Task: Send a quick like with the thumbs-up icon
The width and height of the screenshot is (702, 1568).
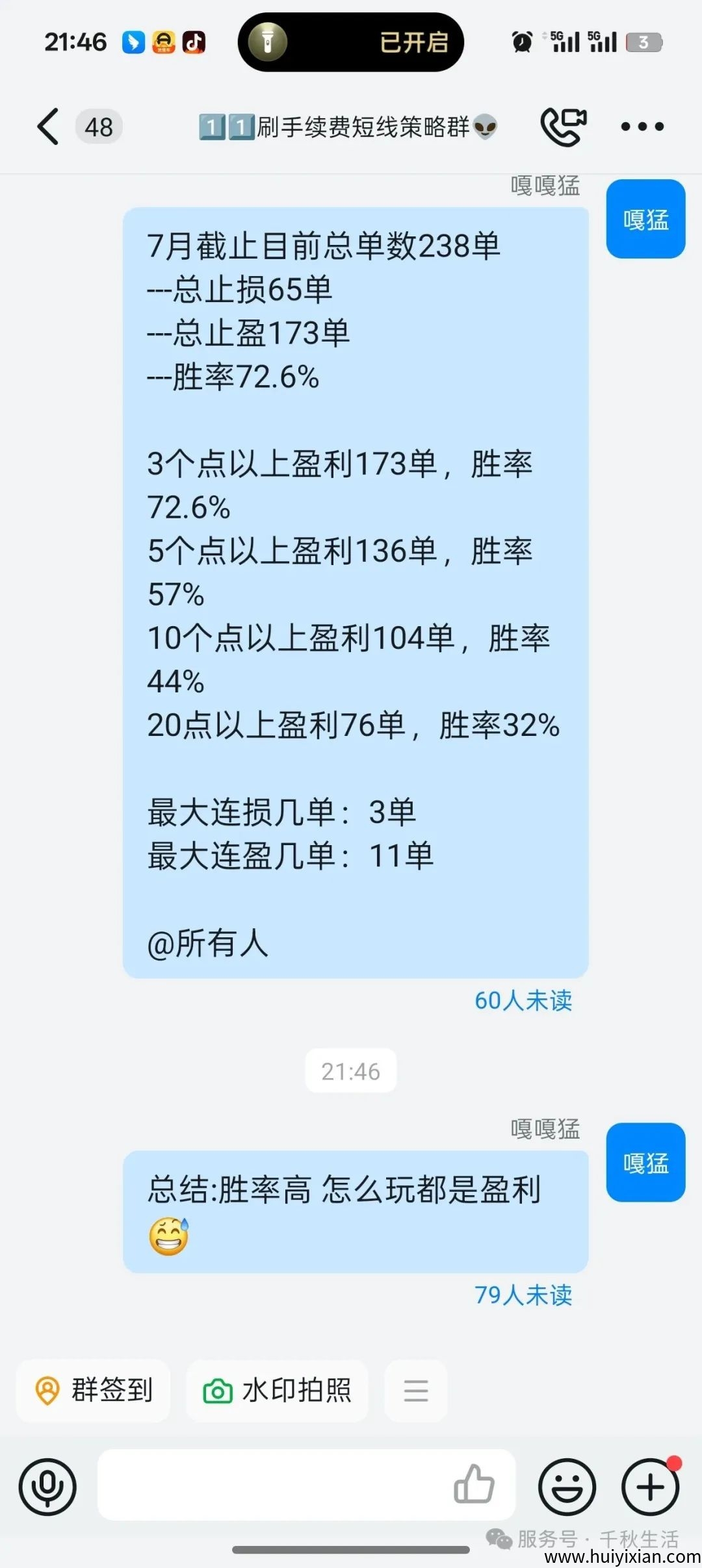Action: click(x=476, y=1484)
